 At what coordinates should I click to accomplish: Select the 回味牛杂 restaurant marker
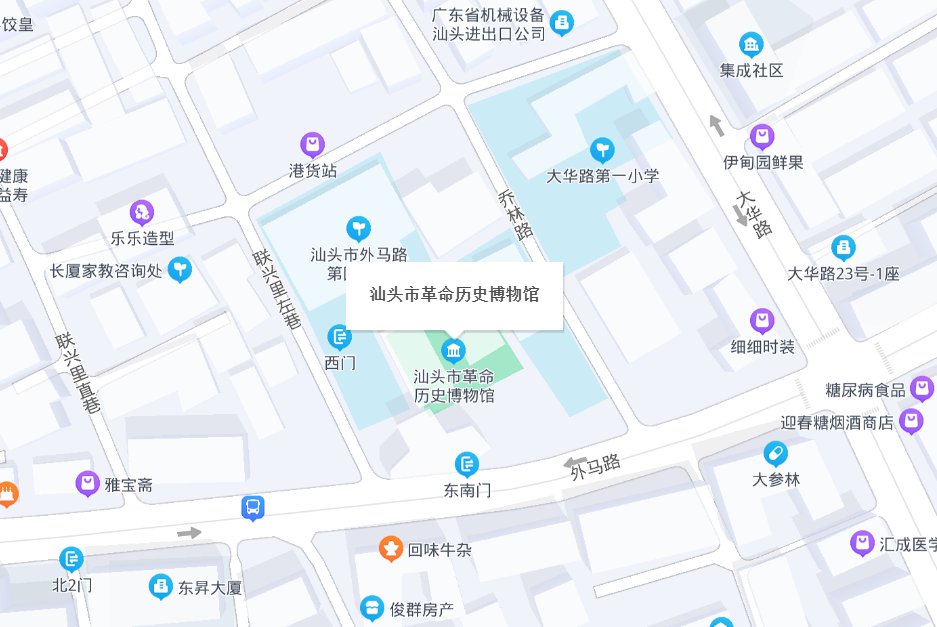tap(390, 548)
